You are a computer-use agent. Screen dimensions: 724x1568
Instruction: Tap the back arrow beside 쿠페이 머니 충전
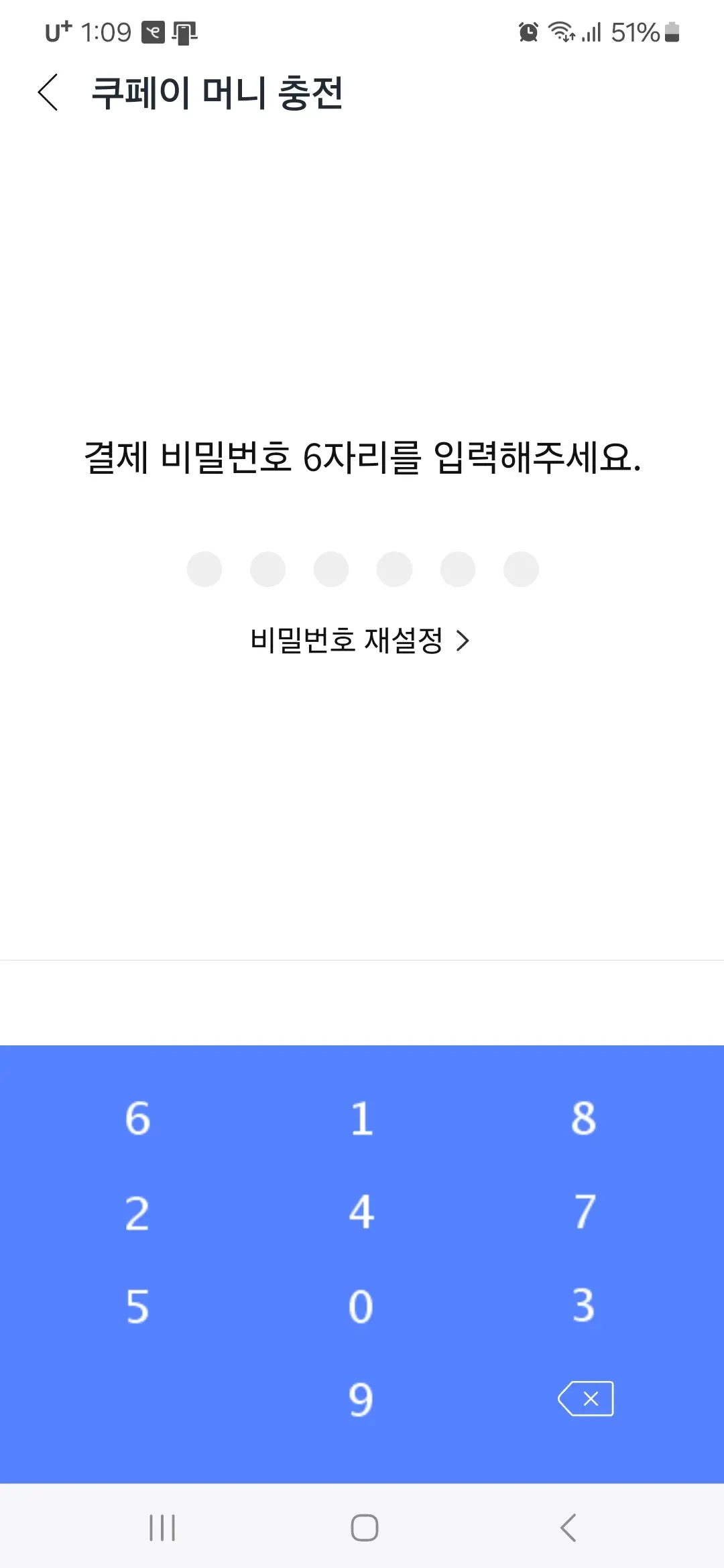coord(49,92)
